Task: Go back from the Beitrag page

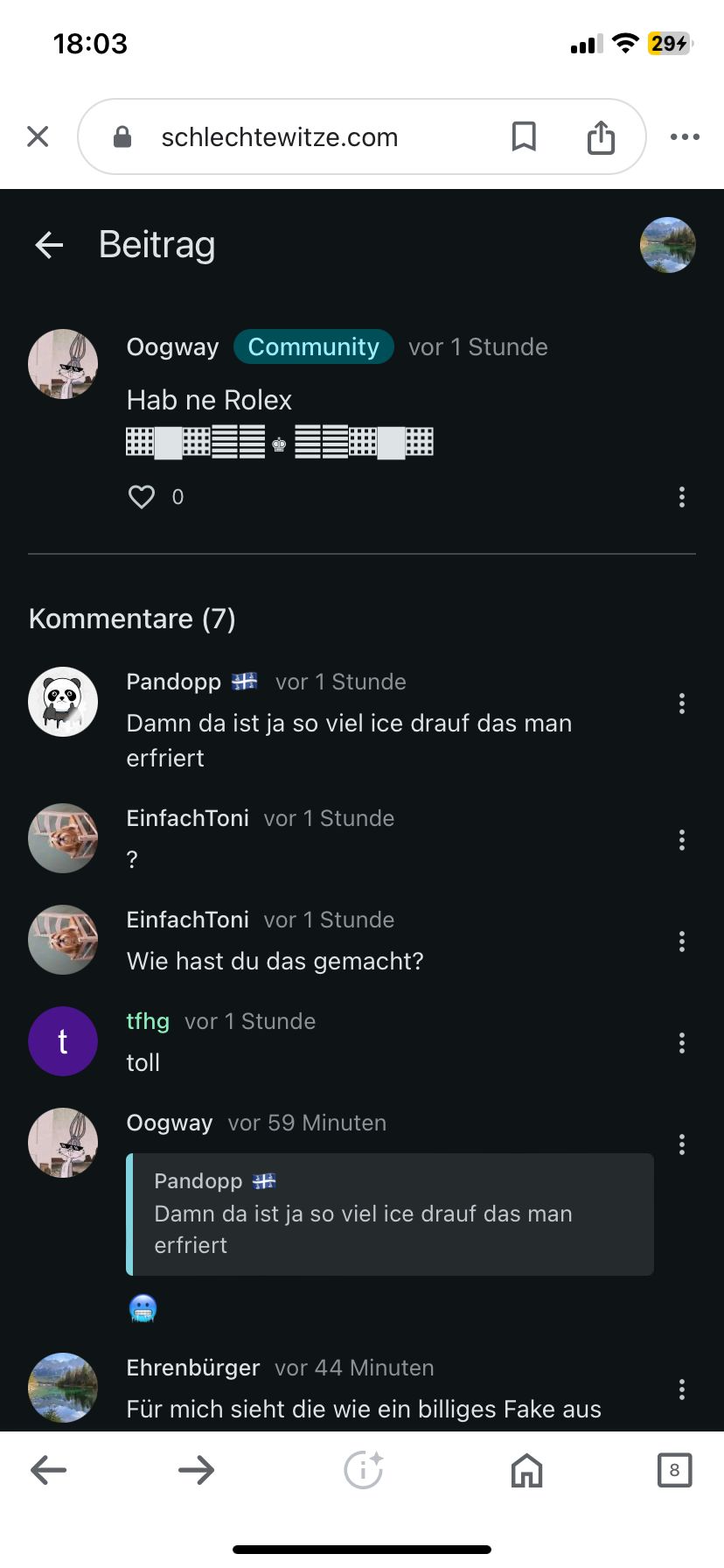Action: click(x=49, y=245)
